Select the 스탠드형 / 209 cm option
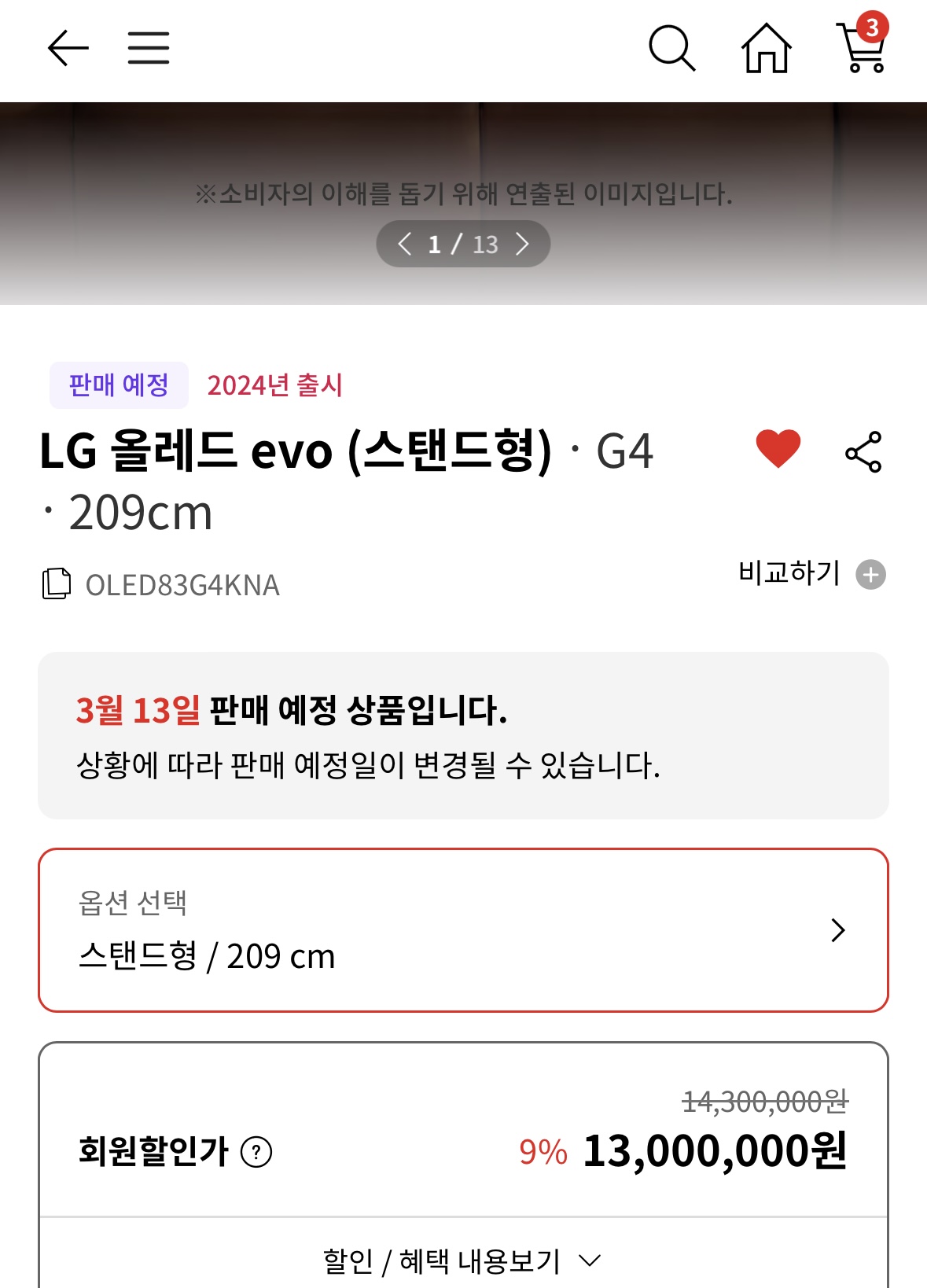This screenshot has width=927, height=1288. (x=206, y=957)
